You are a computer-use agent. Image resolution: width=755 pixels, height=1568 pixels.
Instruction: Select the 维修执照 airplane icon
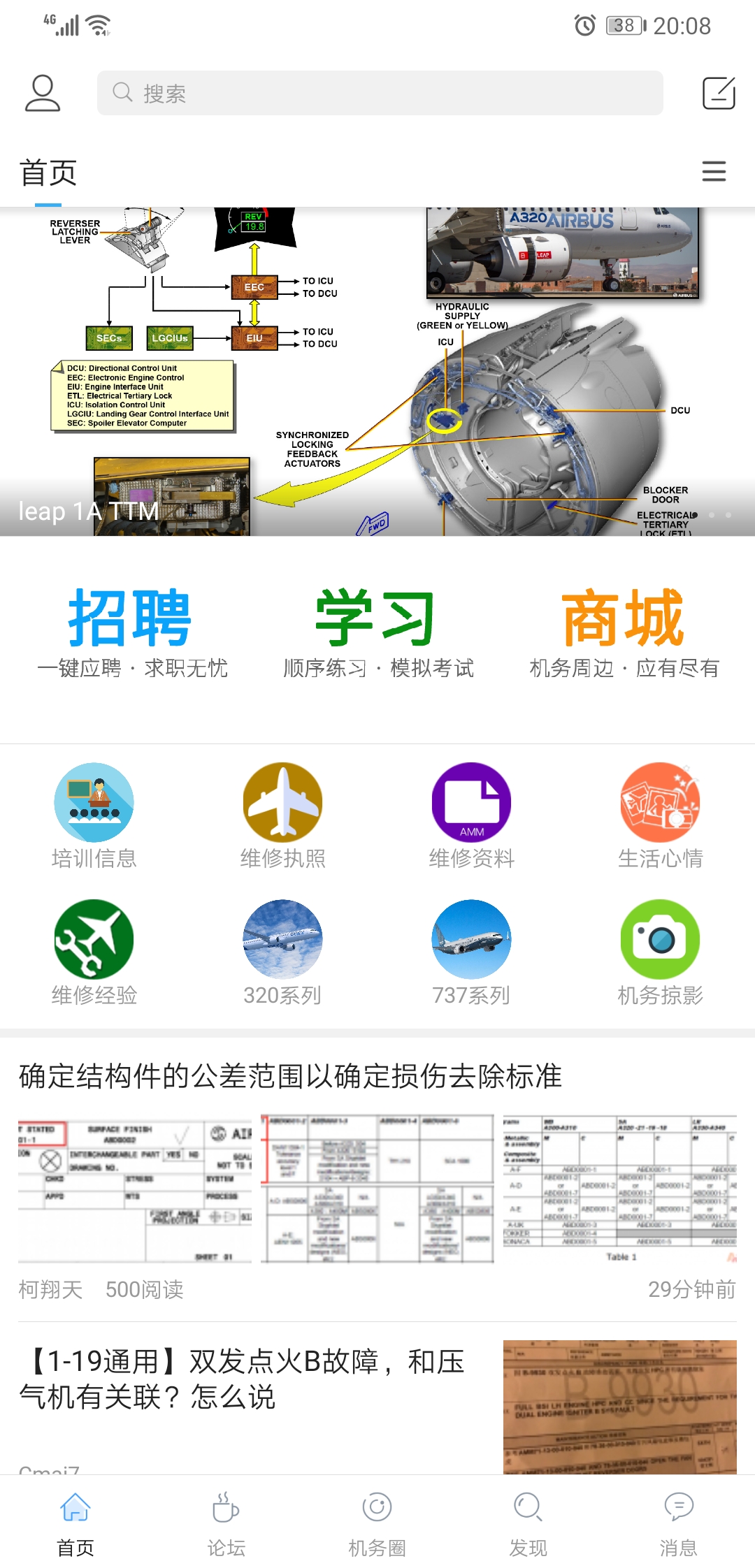click(283, 804)
